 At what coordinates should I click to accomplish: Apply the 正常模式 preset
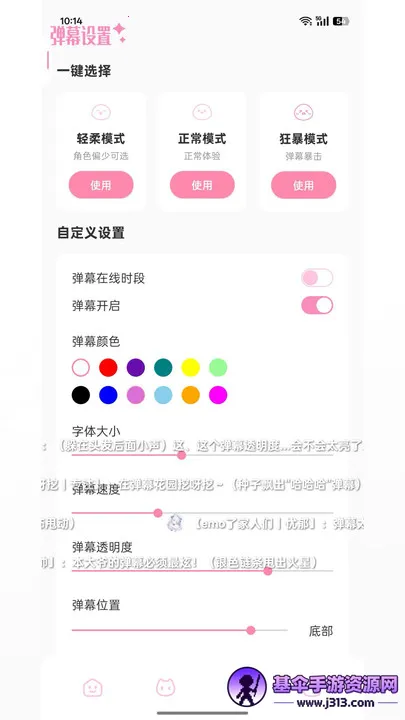click(202, 185)
